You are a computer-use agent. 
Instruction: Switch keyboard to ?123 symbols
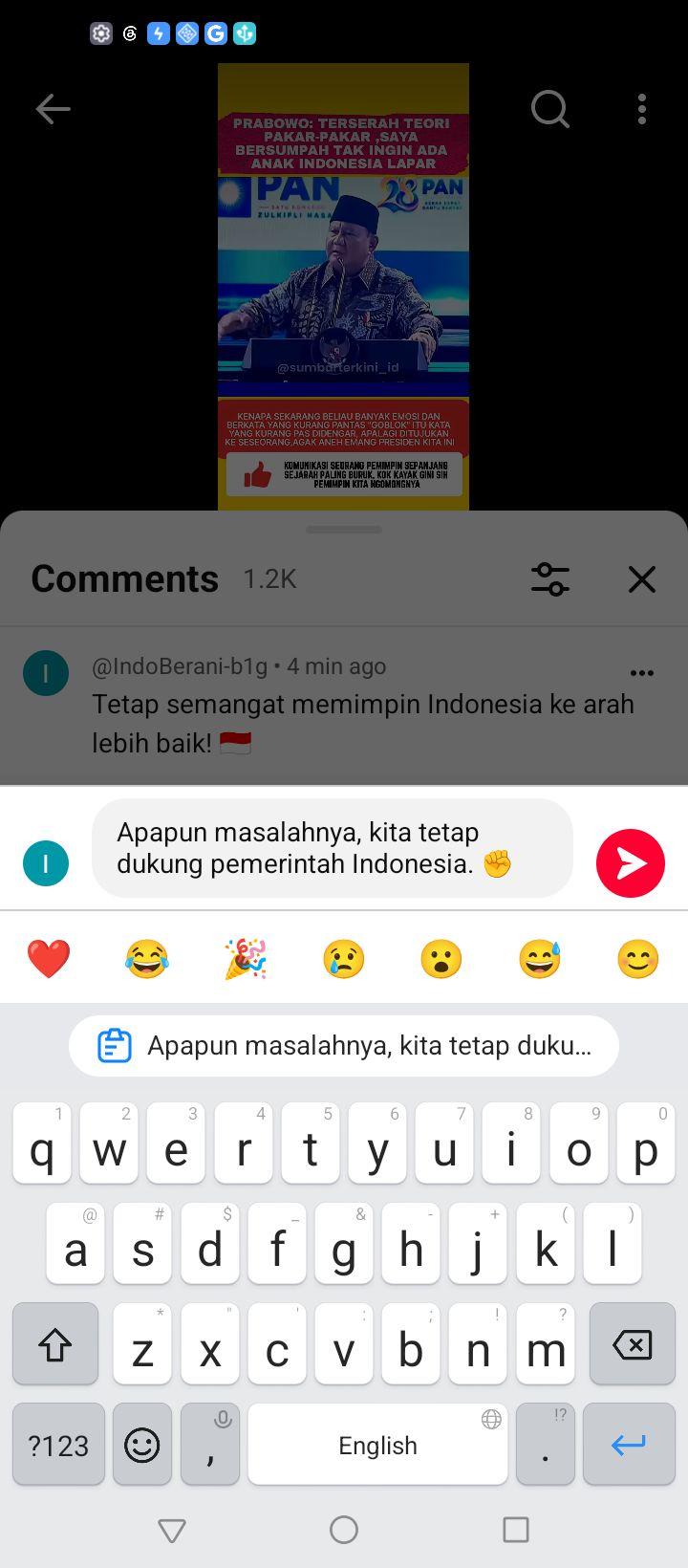click(x=58, y=1445)
